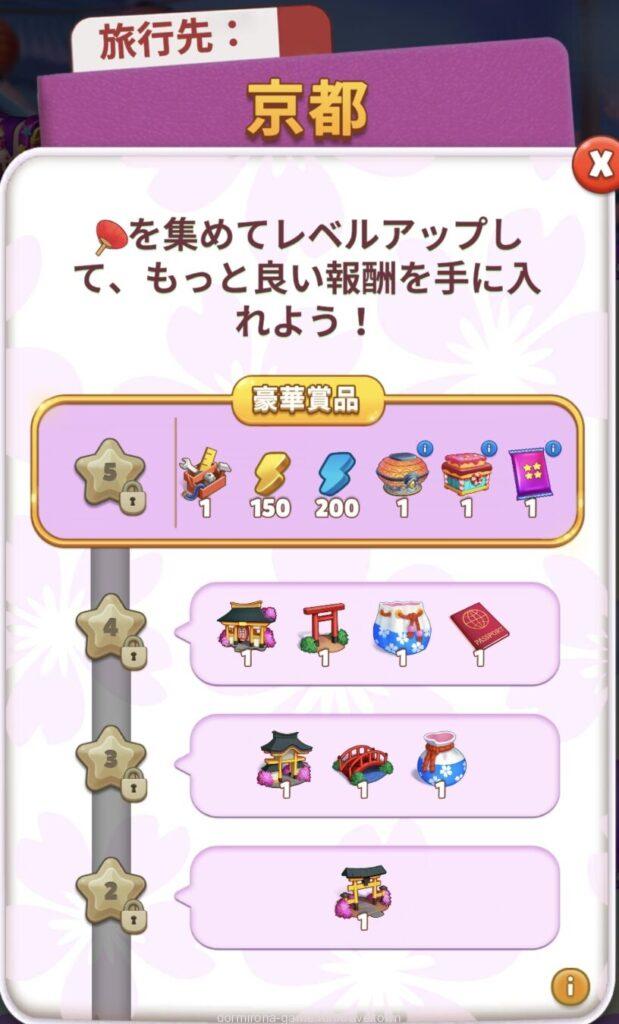
Task: Show info for the purple star card pack
Action: [x=552, y=448]
